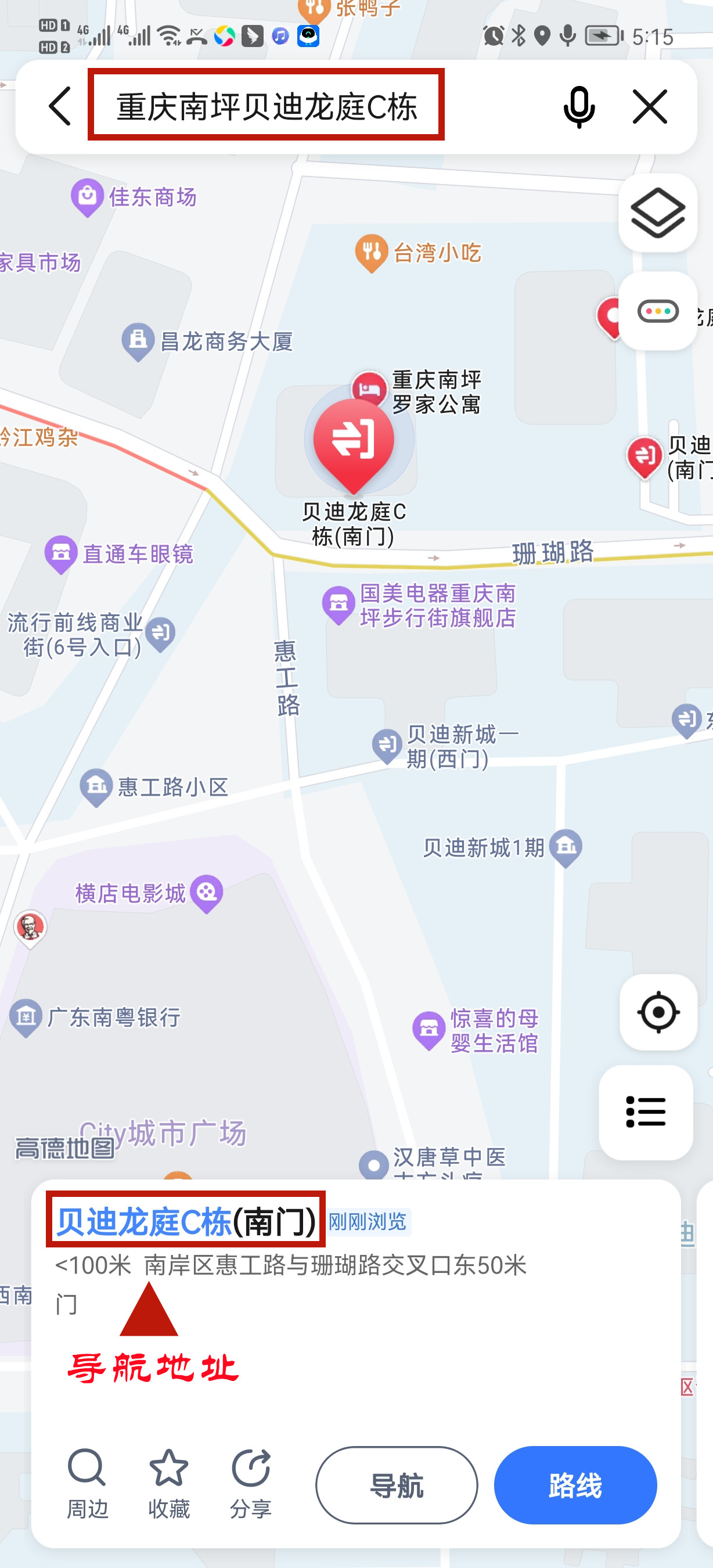The width and height of the screenshot is (713, 1568).
Task: Open 贝迪龙庭C栋(南门) place details
Action: 186,1221
